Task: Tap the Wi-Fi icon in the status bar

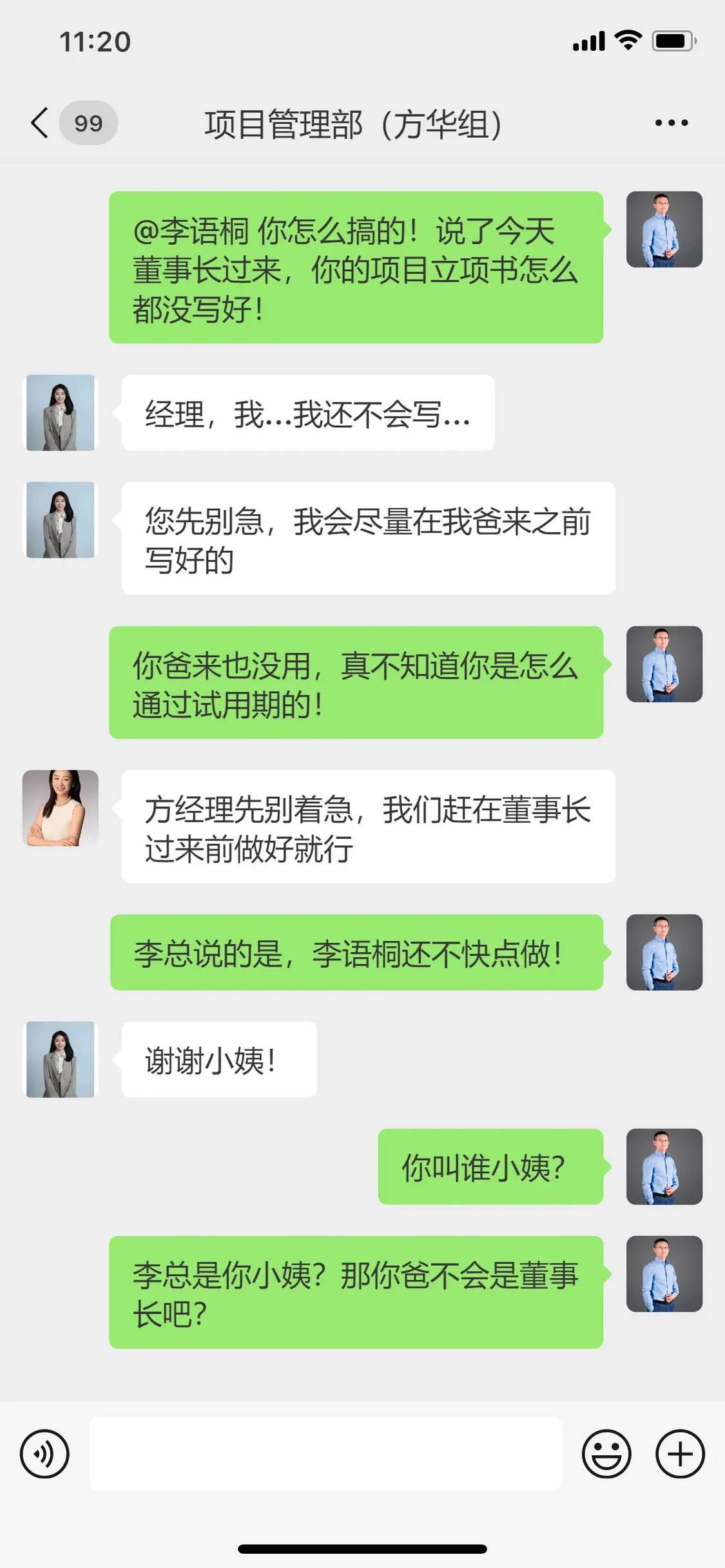Action: point(628,41)
